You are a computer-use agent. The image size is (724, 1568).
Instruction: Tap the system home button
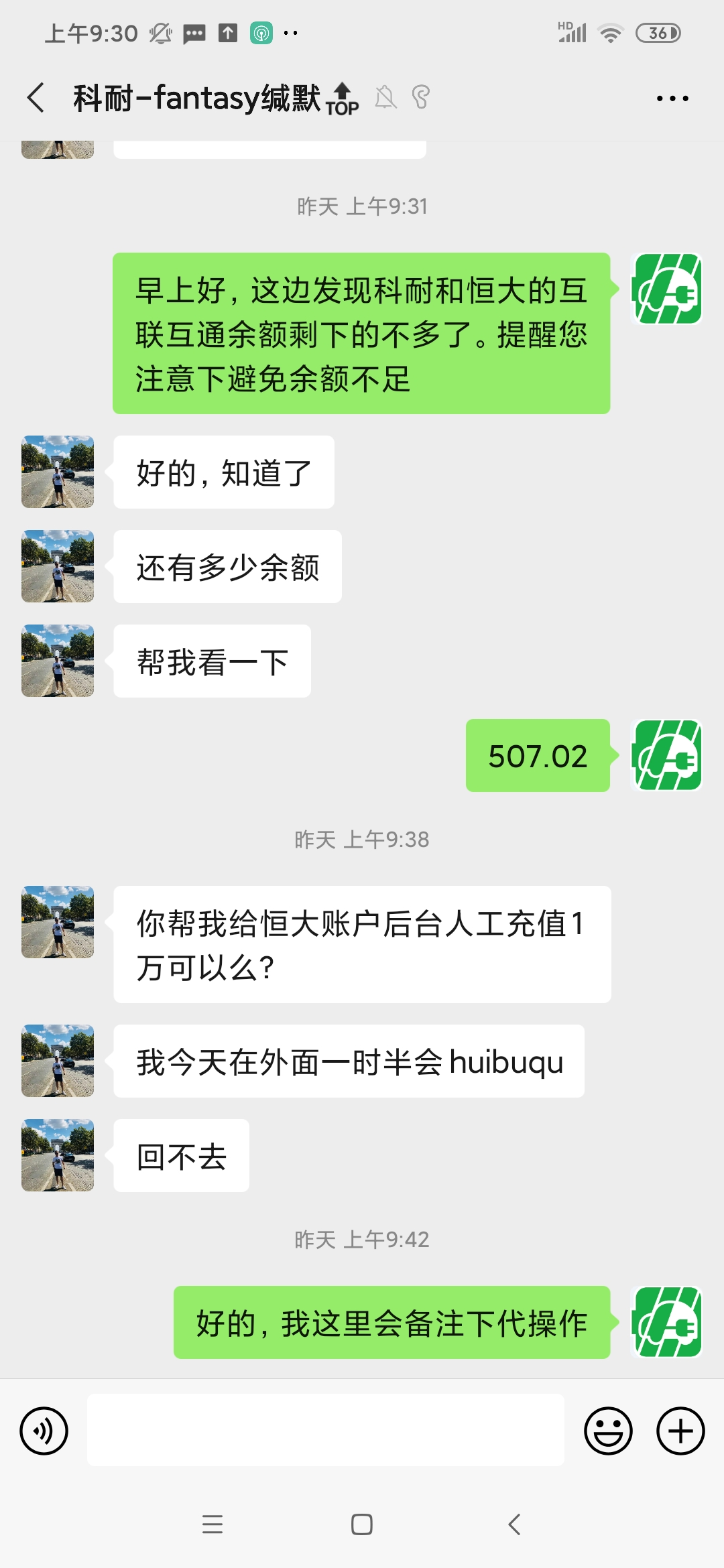click(x=361, y=1524)
